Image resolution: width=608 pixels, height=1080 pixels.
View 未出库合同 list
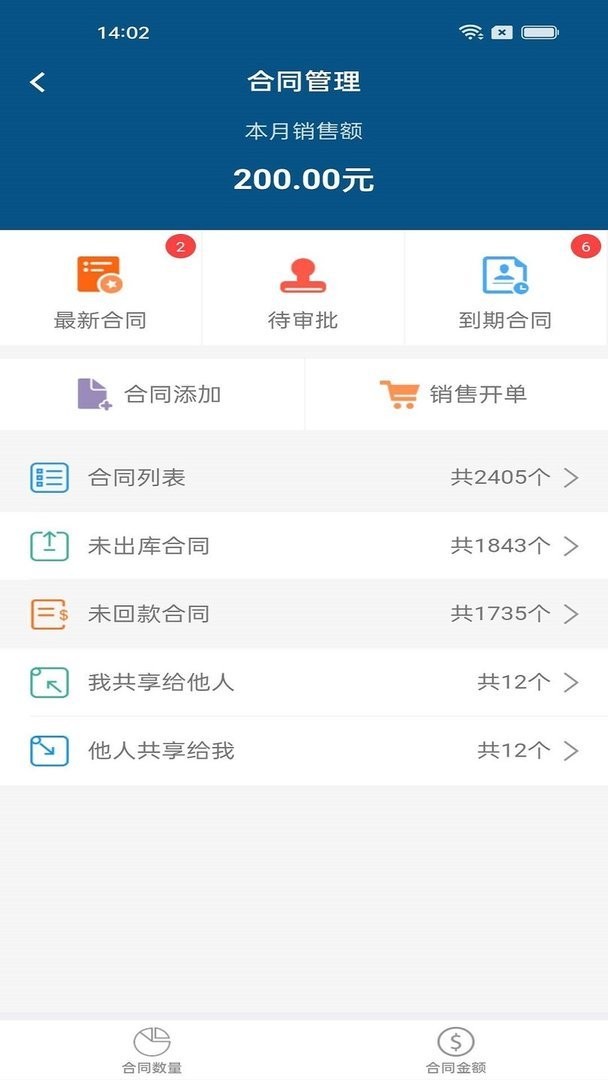(x=304, y=546)
